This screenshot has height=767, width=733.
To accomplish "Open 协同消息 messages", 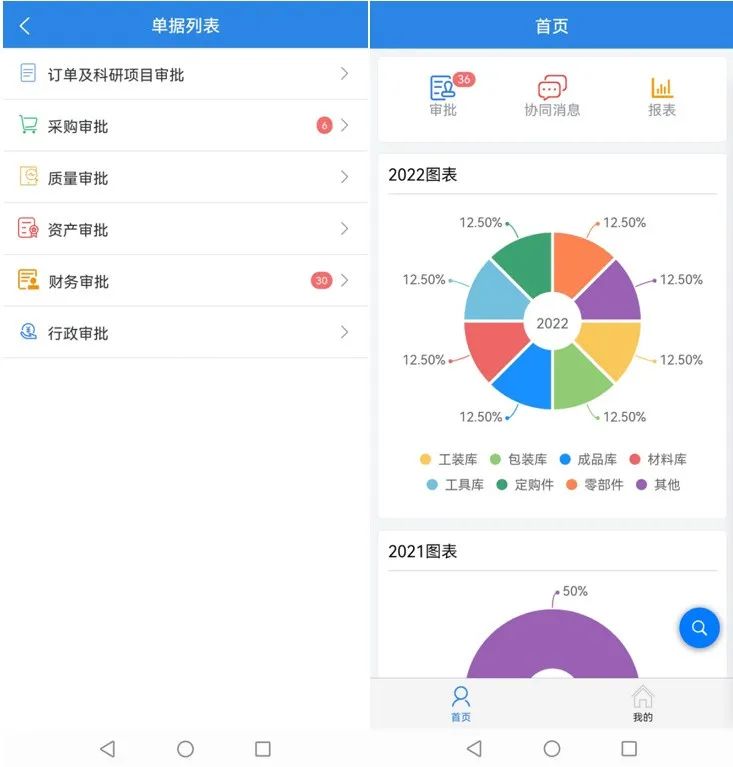I will [x=552, y=96].
